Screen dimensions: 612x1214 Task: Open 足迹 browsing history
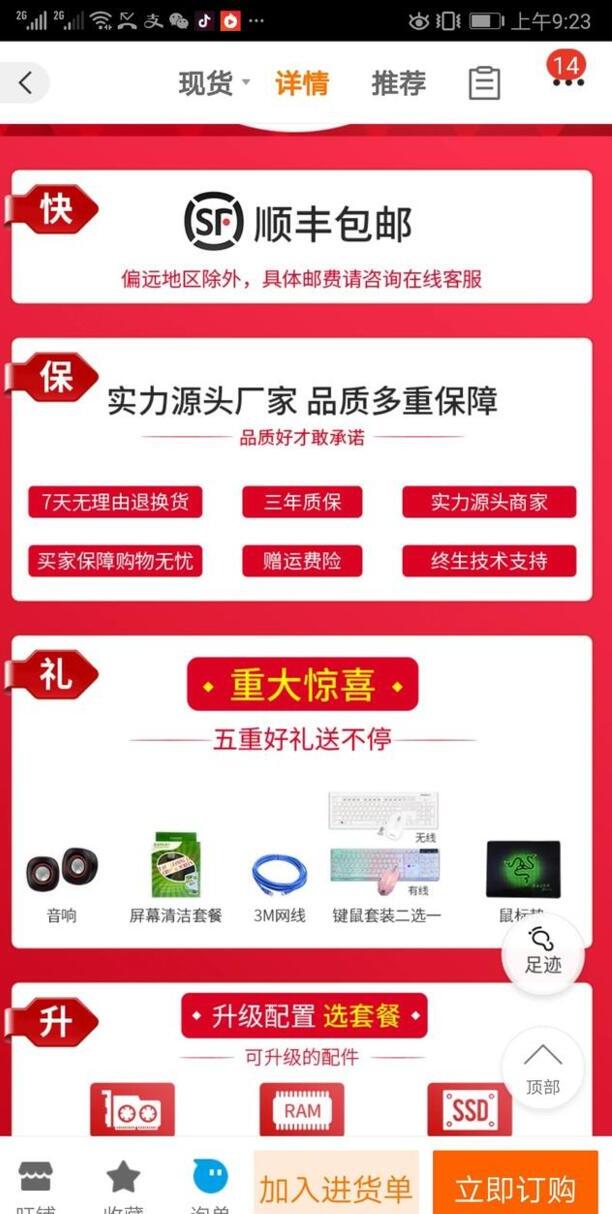(543, 952)
